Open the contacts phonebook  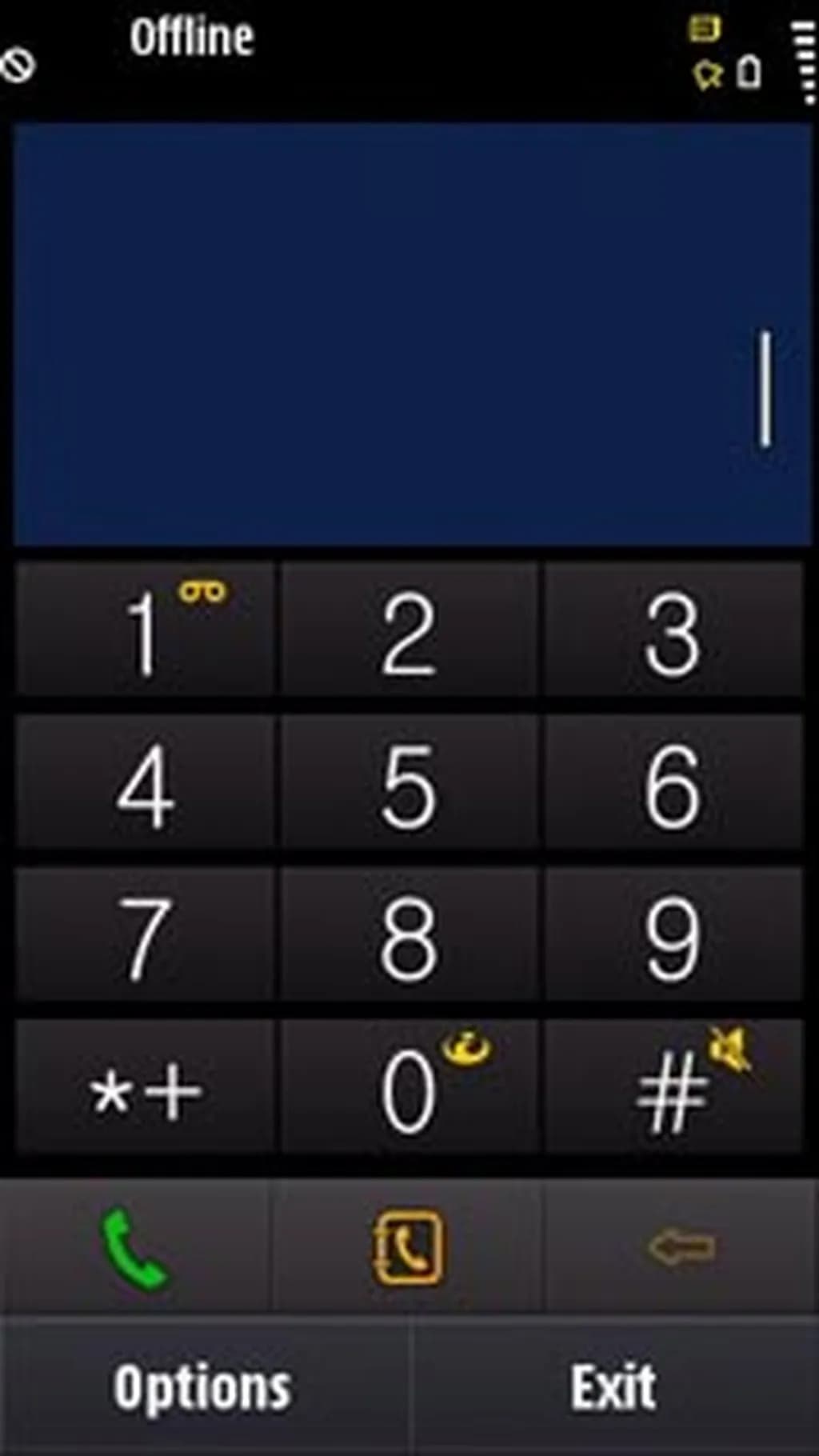point(408,1248)
